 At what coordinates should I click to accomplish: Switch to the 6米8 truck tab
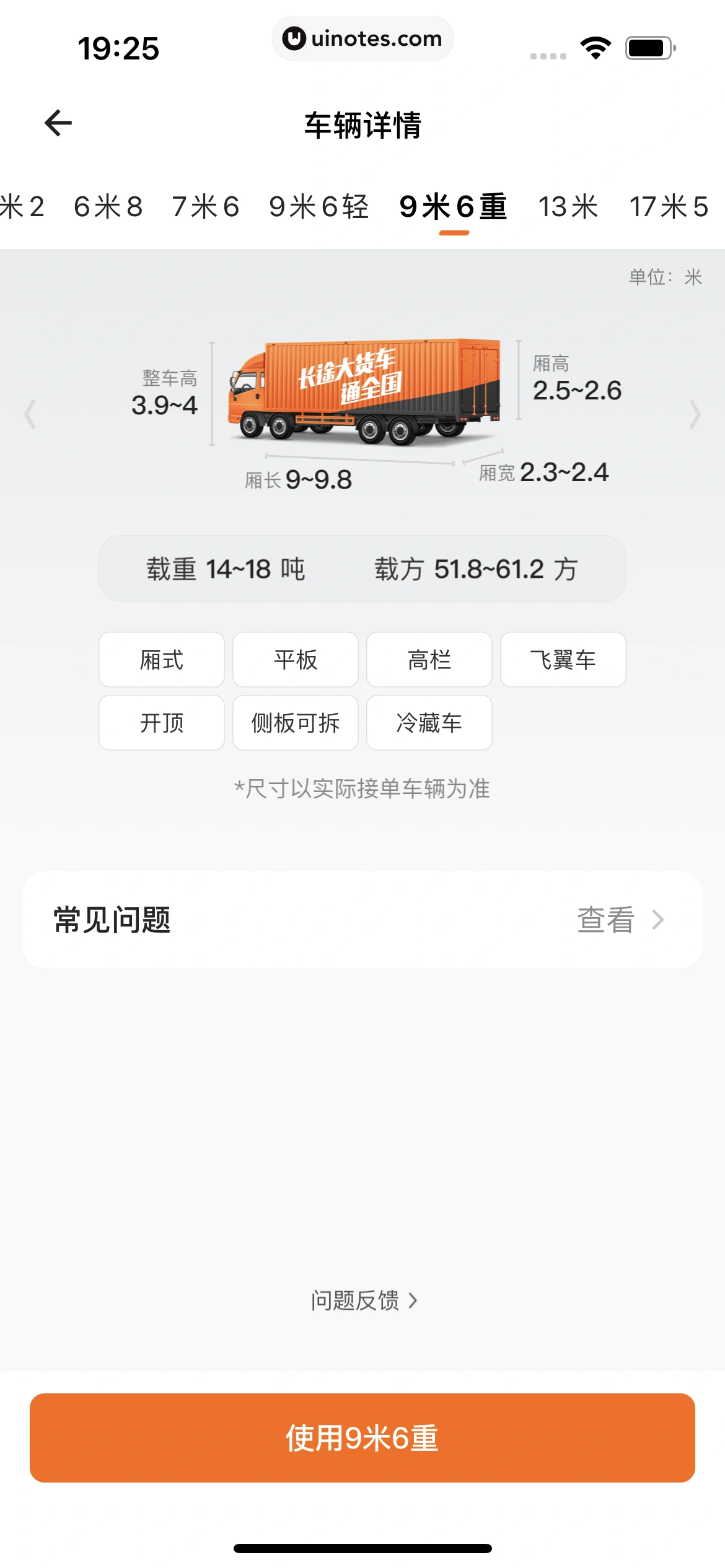[x=110, y=207]
